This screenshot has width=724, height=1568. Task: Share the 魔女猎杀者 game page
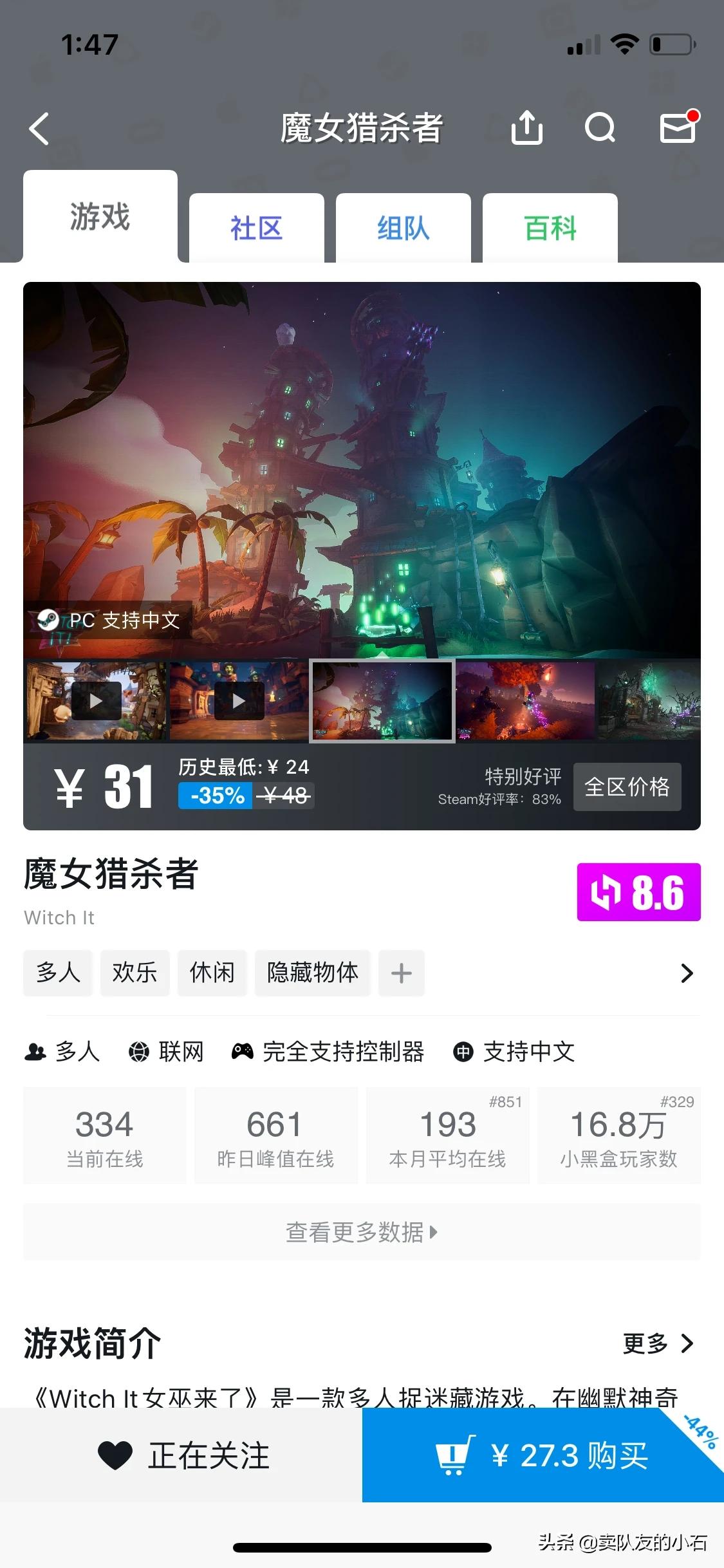pyautogui.click(x=527, y=127)
